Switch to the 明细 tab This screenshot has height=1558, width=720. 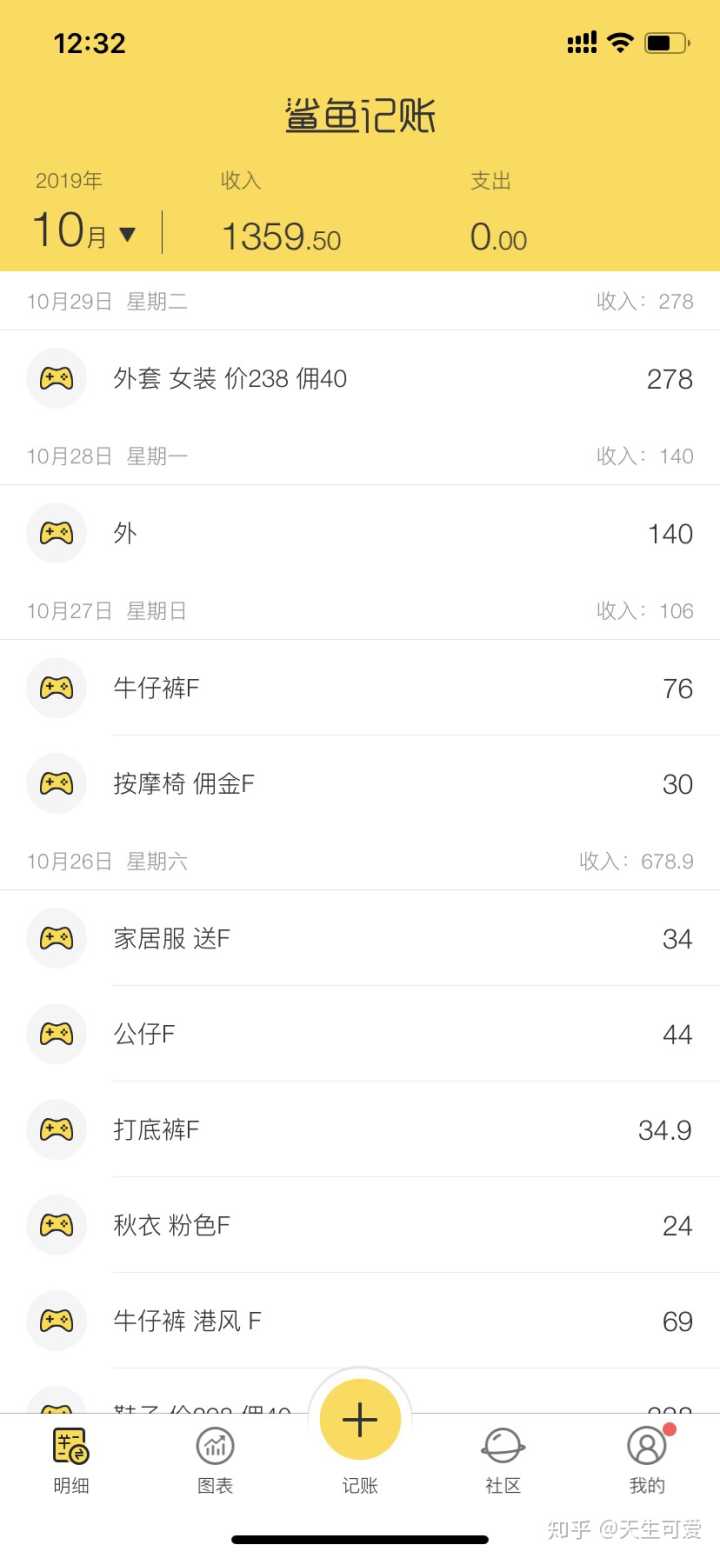71,1460
